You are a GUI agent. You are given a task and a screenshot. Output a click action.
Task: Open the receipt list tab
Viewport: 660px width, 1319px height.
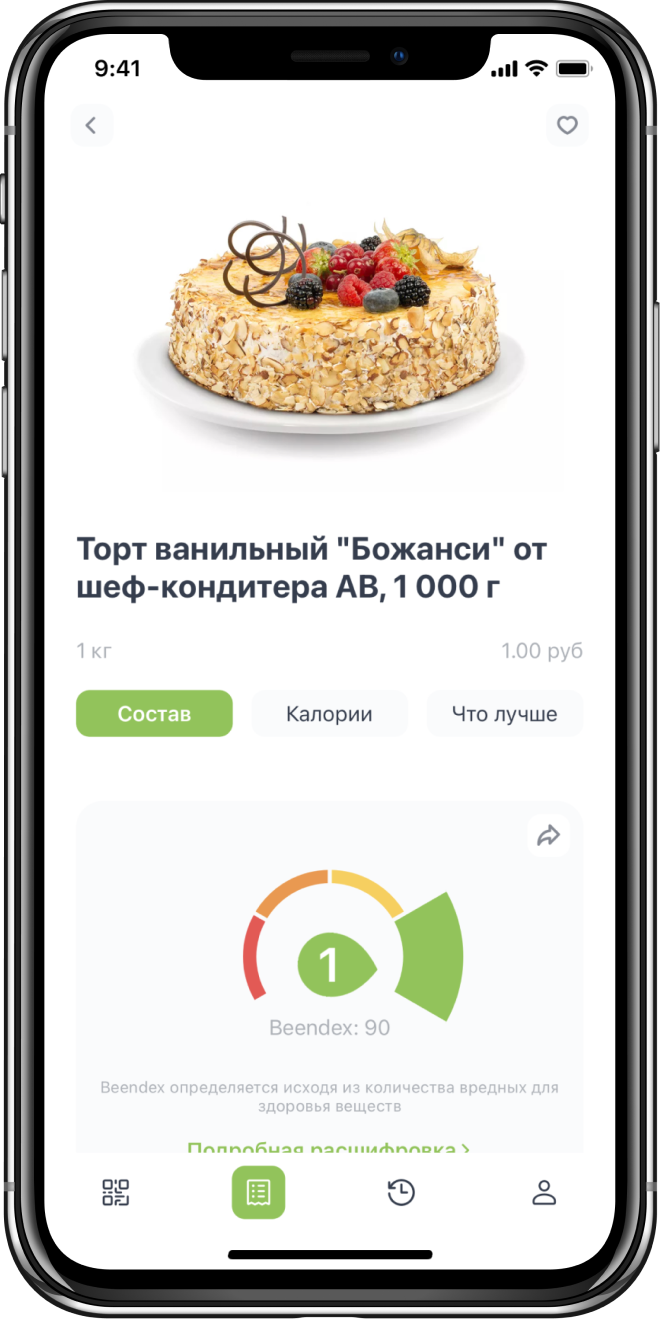coord(258,1192)
